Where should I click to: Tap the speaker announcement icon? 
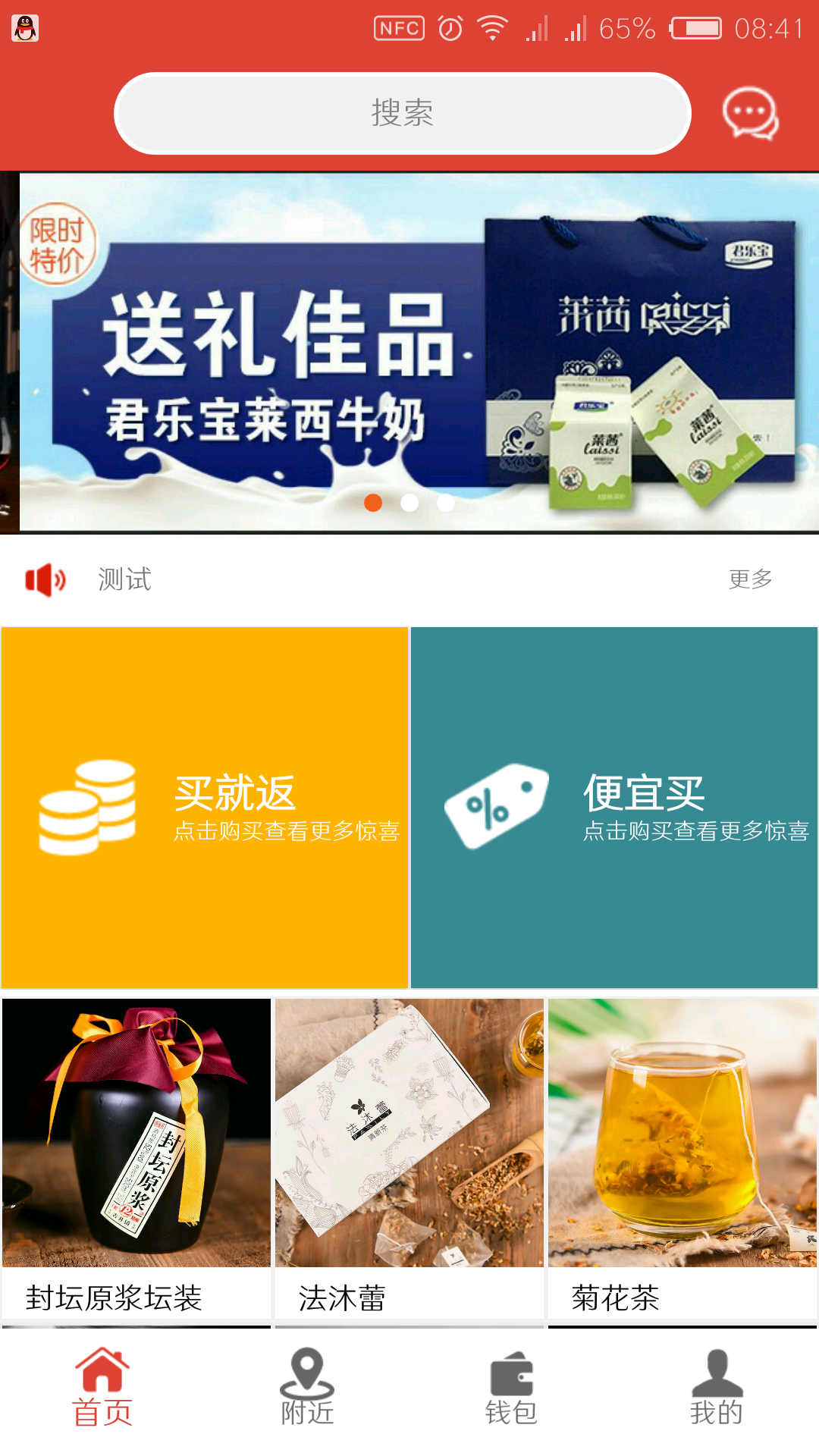[x=43, y=579]
